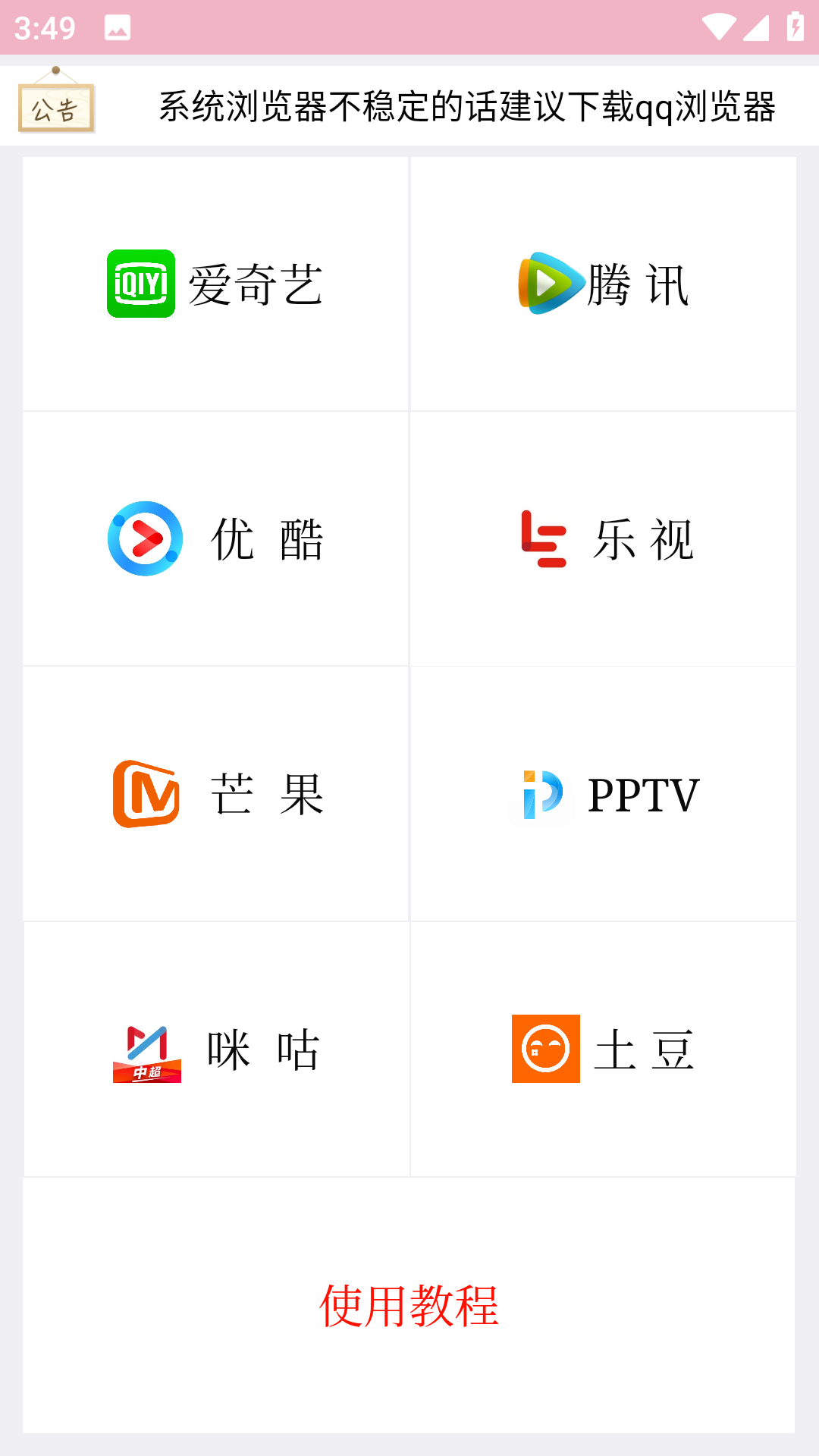The width and height of the screenshot is (819, 1456).
Task: Tap the PPTV tile
Action: point(604,794)
